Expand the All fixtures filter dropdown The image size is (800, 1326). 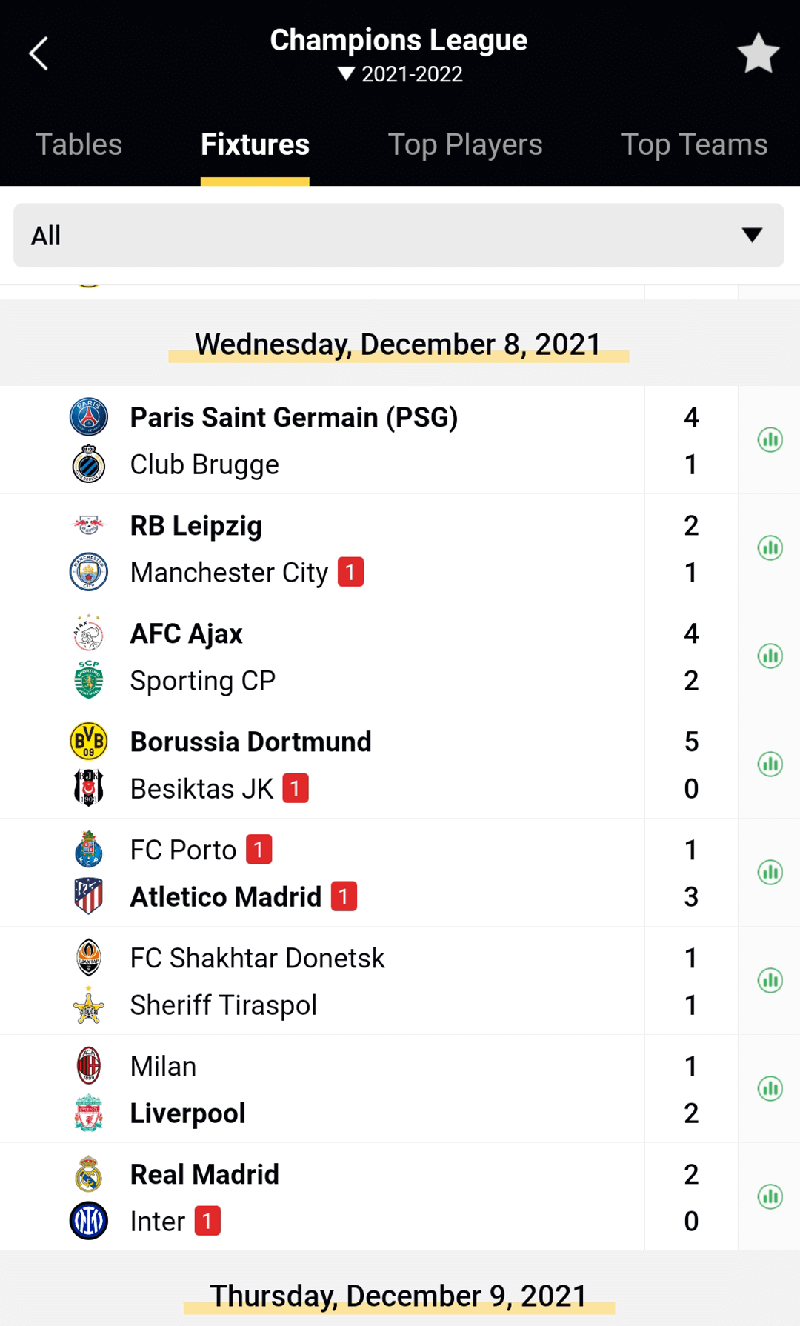tap(398, 236)
